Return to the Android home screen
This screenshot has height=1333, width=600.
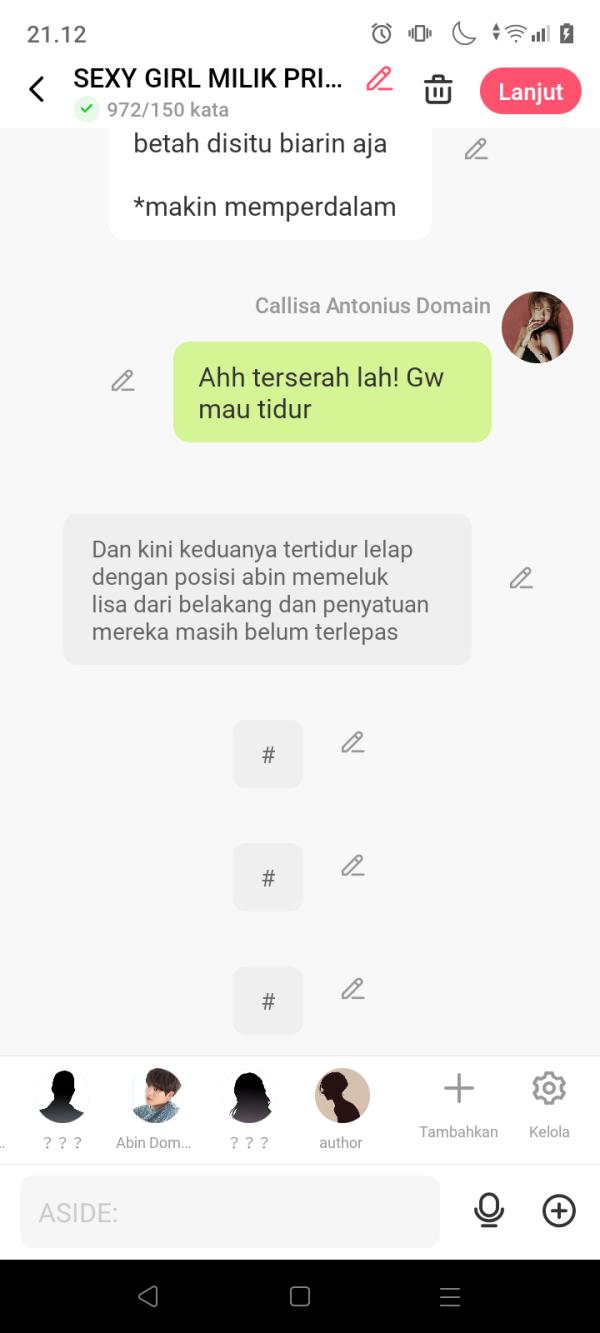(299, 1297)
